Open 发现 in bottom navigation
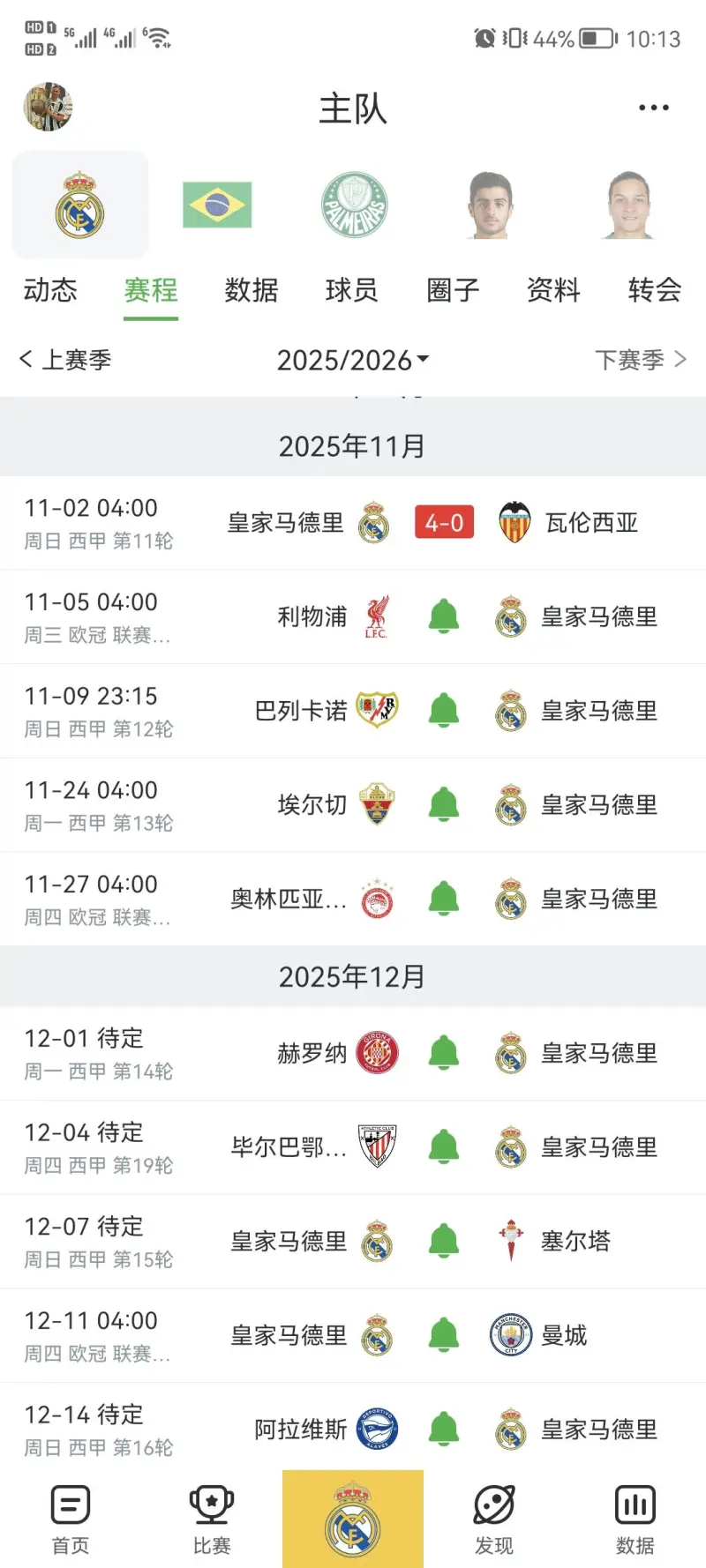Screen dimensions: 706x1568 494,1519
